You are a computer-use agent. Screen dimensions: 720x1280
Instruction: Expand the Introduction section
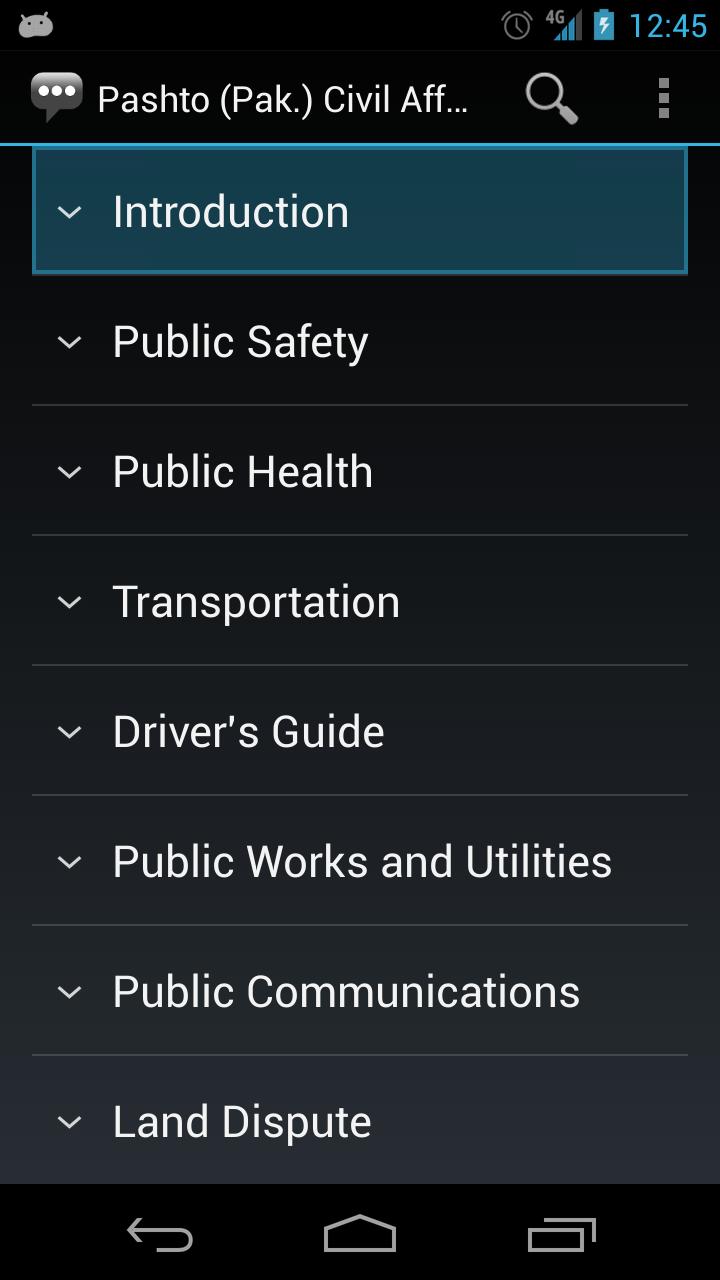coord(360,211)
